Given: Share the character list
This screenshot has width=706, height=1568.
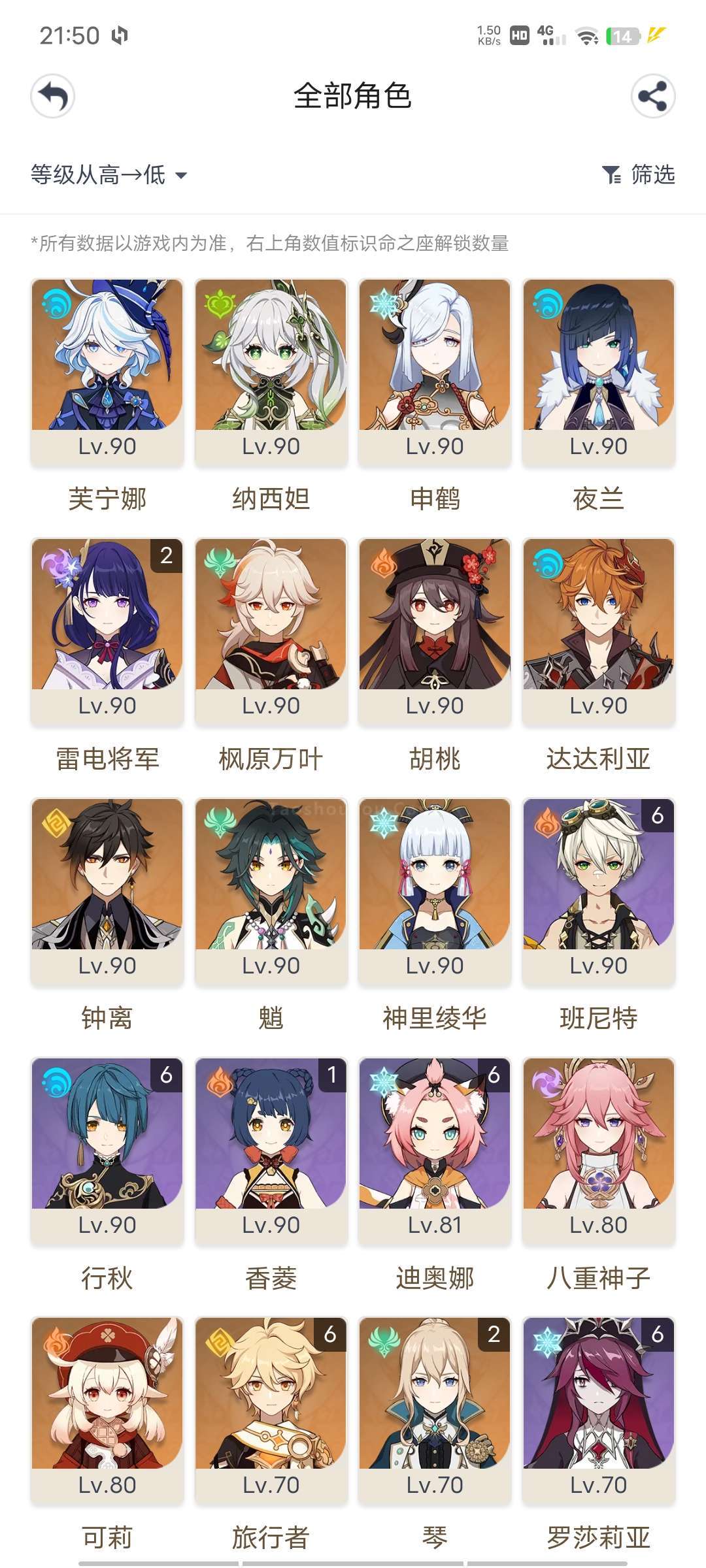Looking at the screenshot, I should pos(652,96).
